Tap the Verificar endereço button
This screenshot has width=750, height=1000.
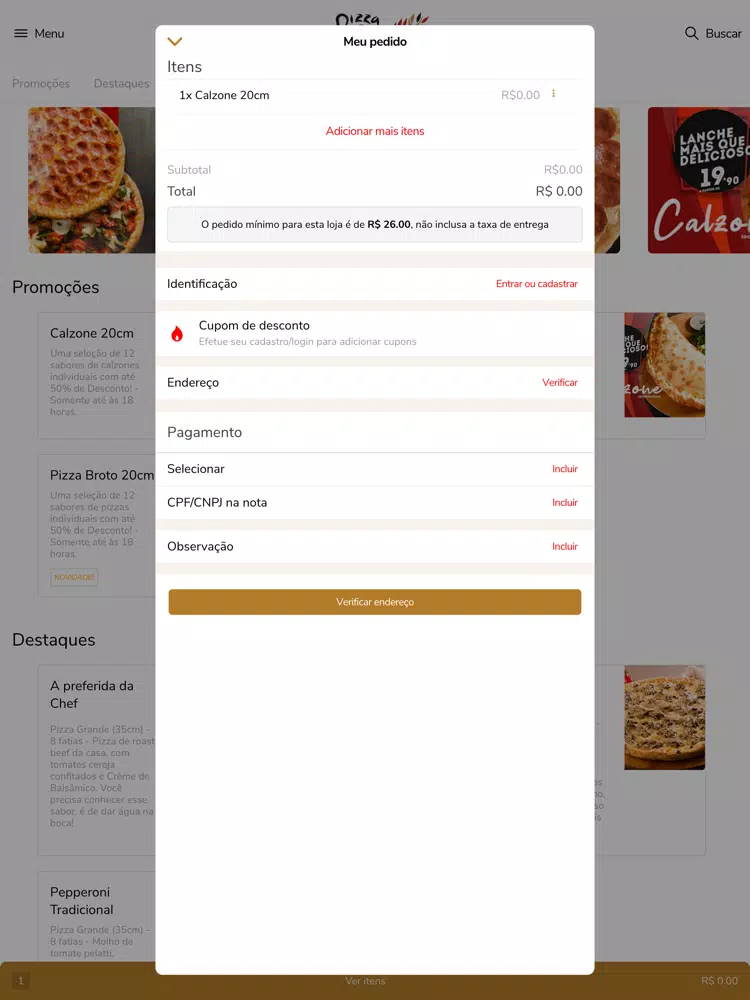(x=375, y=602)
